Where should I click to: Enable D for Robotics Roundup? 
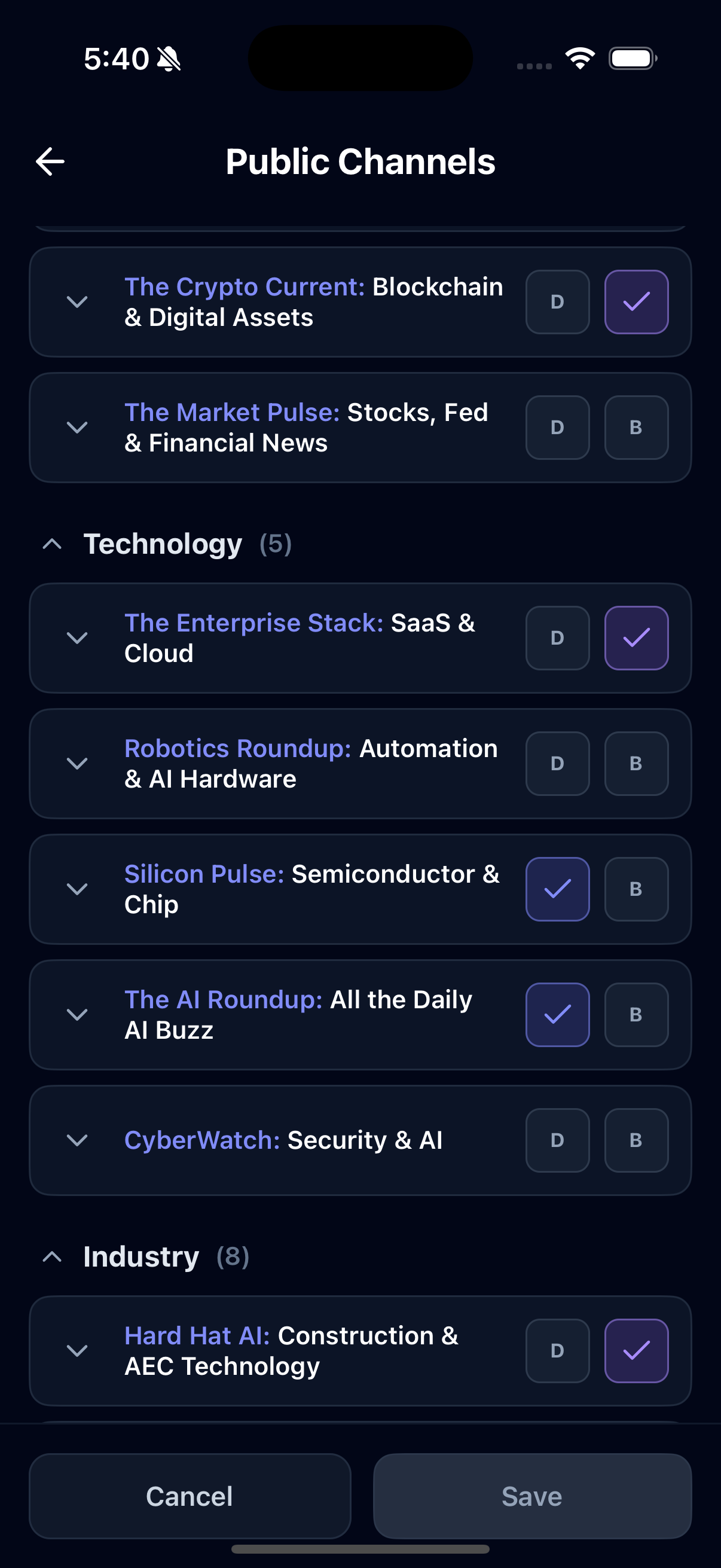[x=557, y=763]
